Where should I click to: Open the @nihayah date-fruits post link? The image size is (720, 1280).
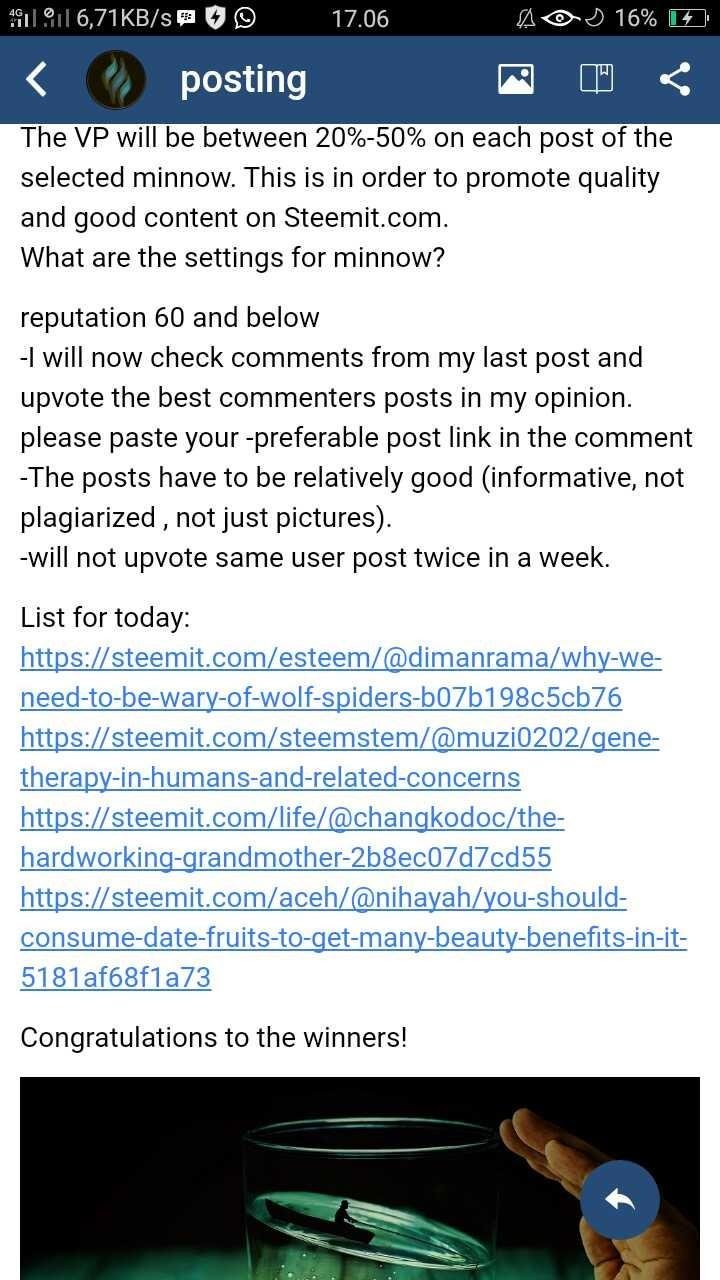[x=354, y=938]
